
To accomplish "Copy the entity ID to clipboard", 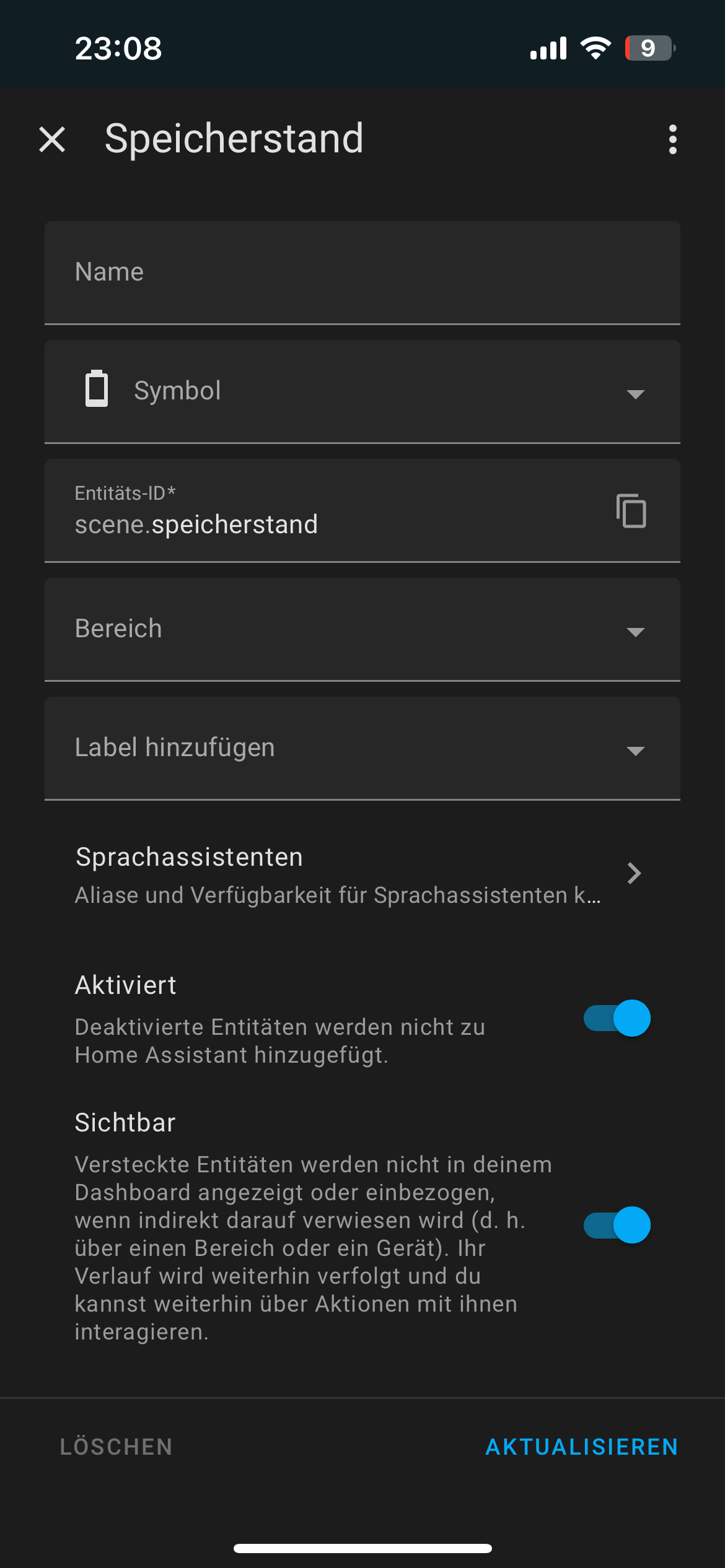I will pyautogui.click(x=631, y=511).
